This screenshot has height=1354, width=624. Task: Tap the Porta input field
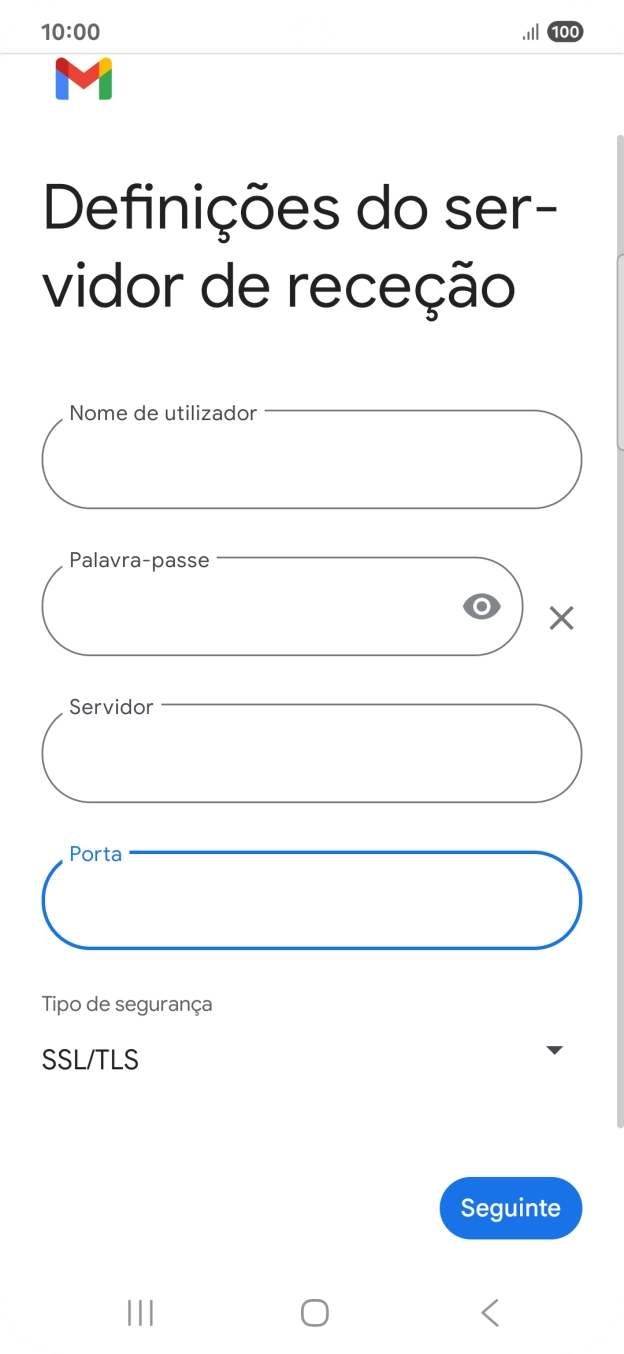click(x=311, y=901)
